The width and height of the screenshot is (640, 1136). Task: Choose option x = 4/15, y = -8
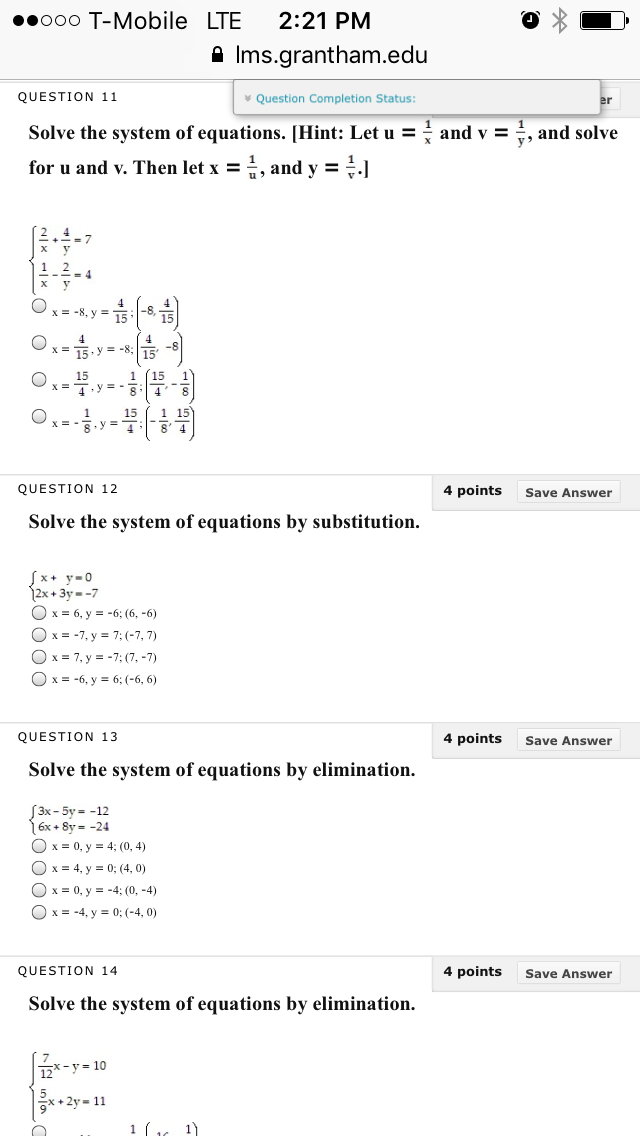pyautogui.click(x=39, y=343)
